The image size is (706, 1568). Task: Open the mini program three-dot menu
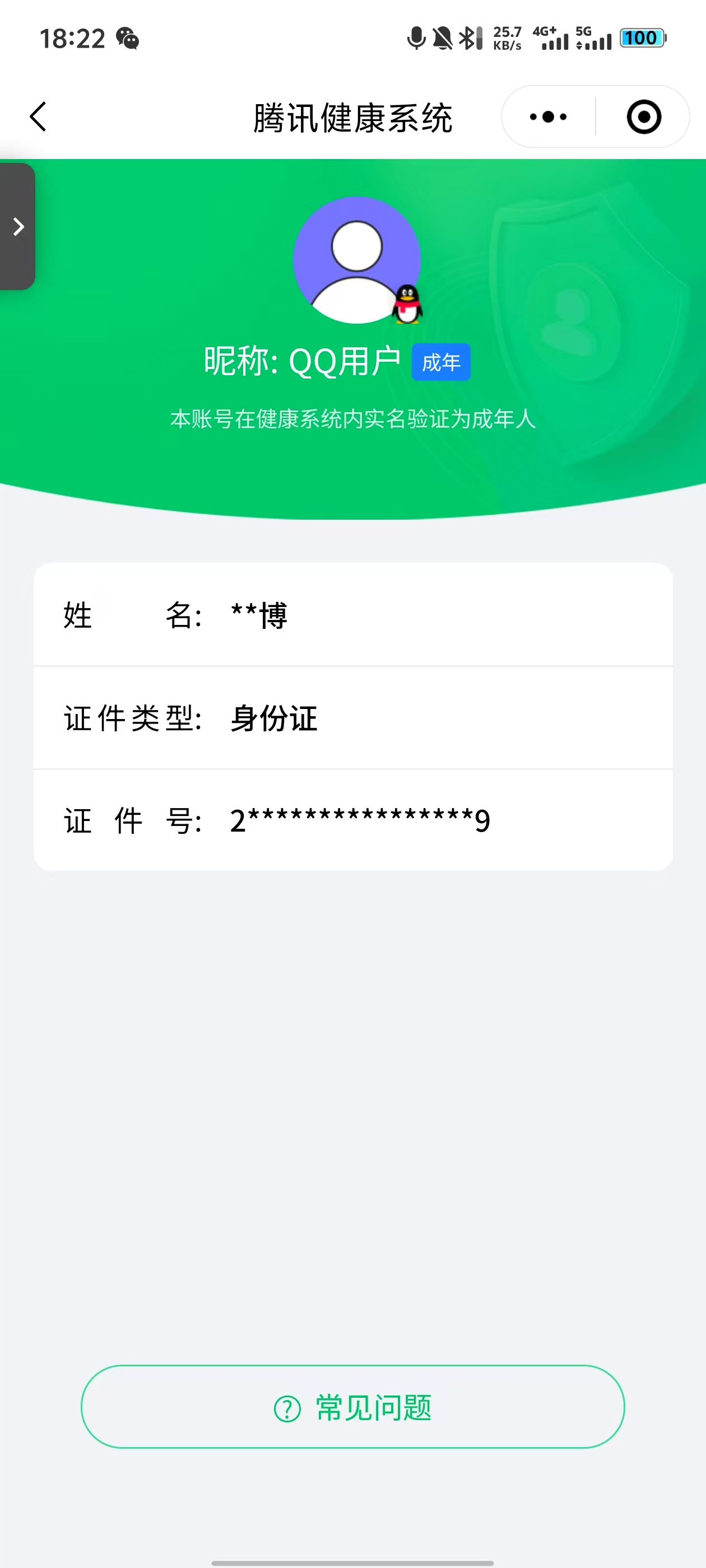(x=547, y=116)
